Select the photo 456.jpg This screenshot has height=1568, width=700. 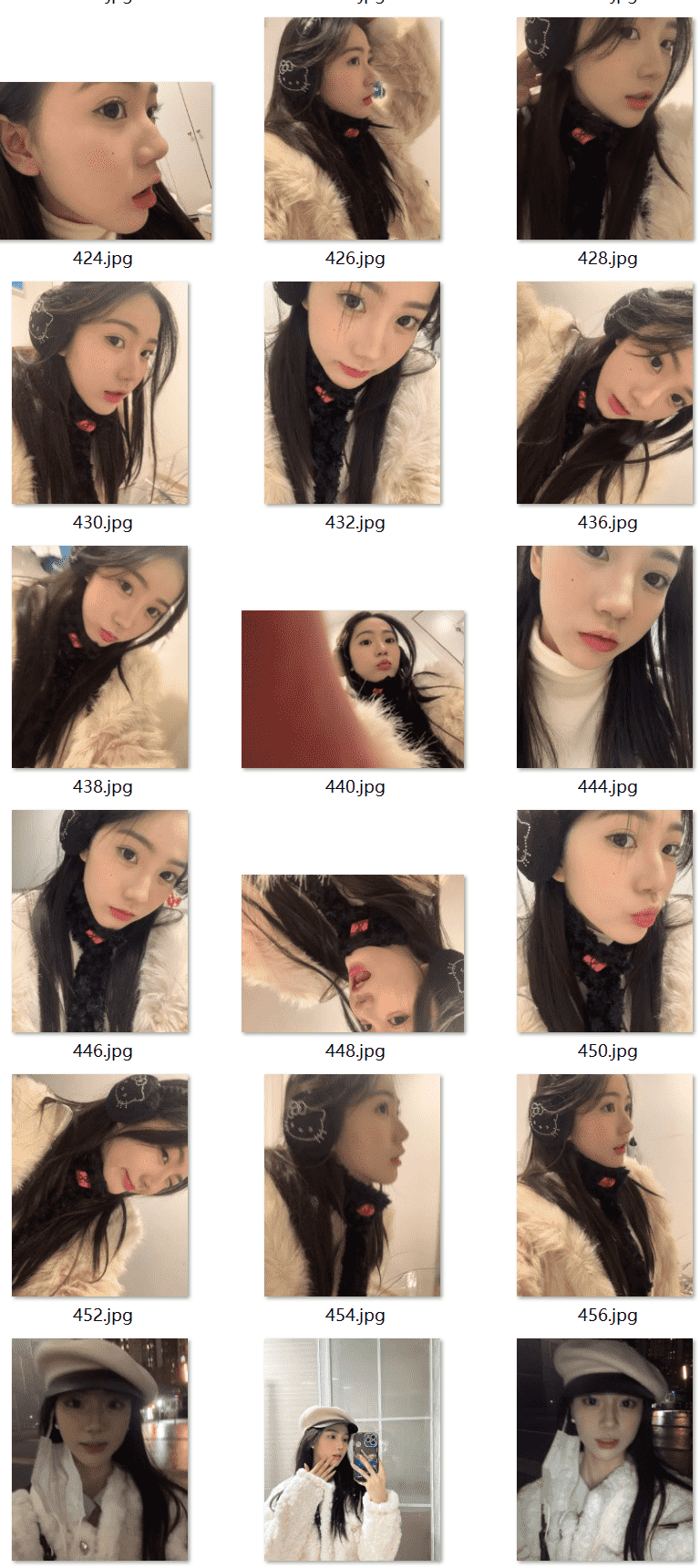[x=604, y=1185]
